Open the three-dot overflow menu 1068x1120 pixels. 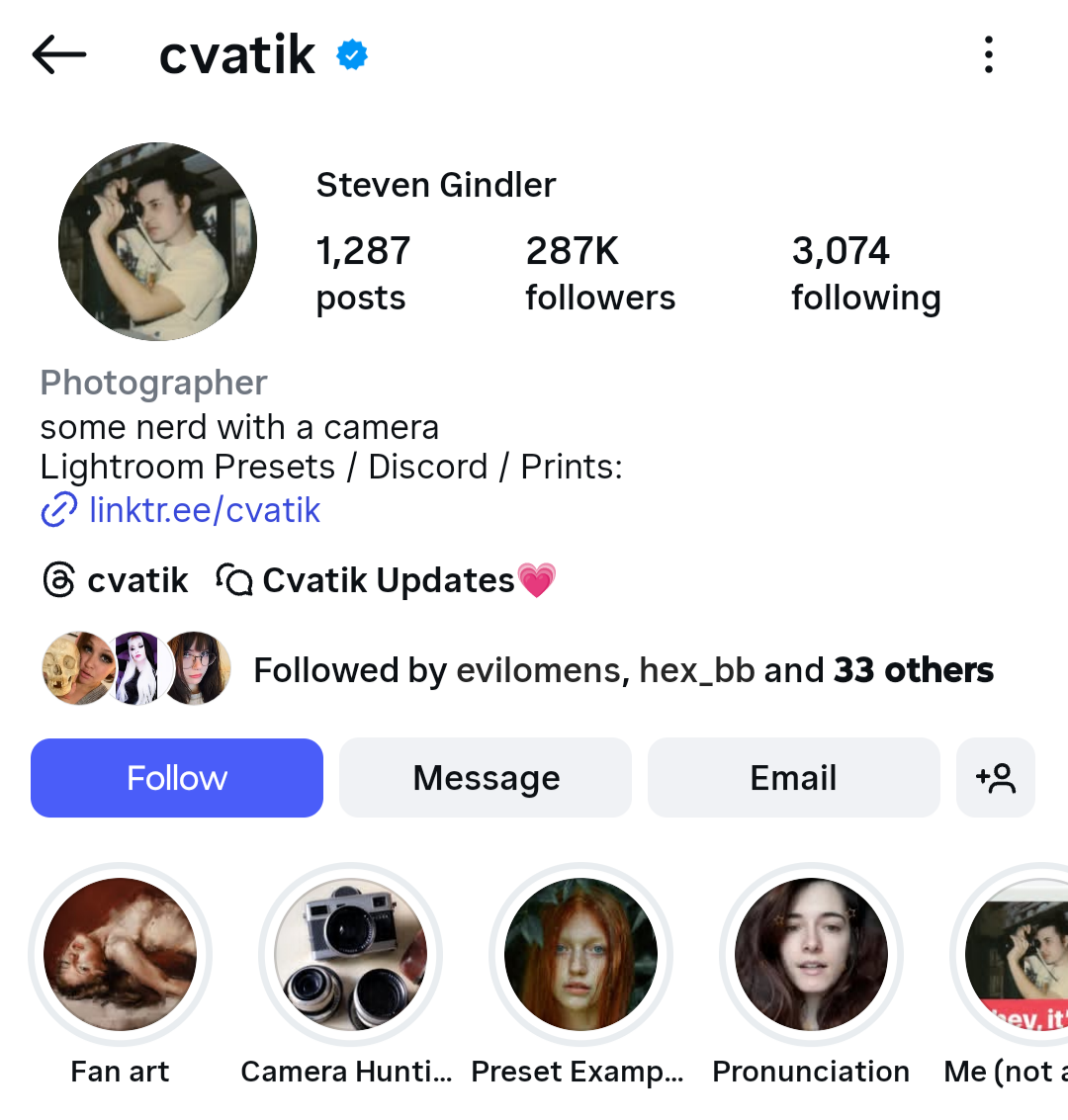tap(988, 54)
